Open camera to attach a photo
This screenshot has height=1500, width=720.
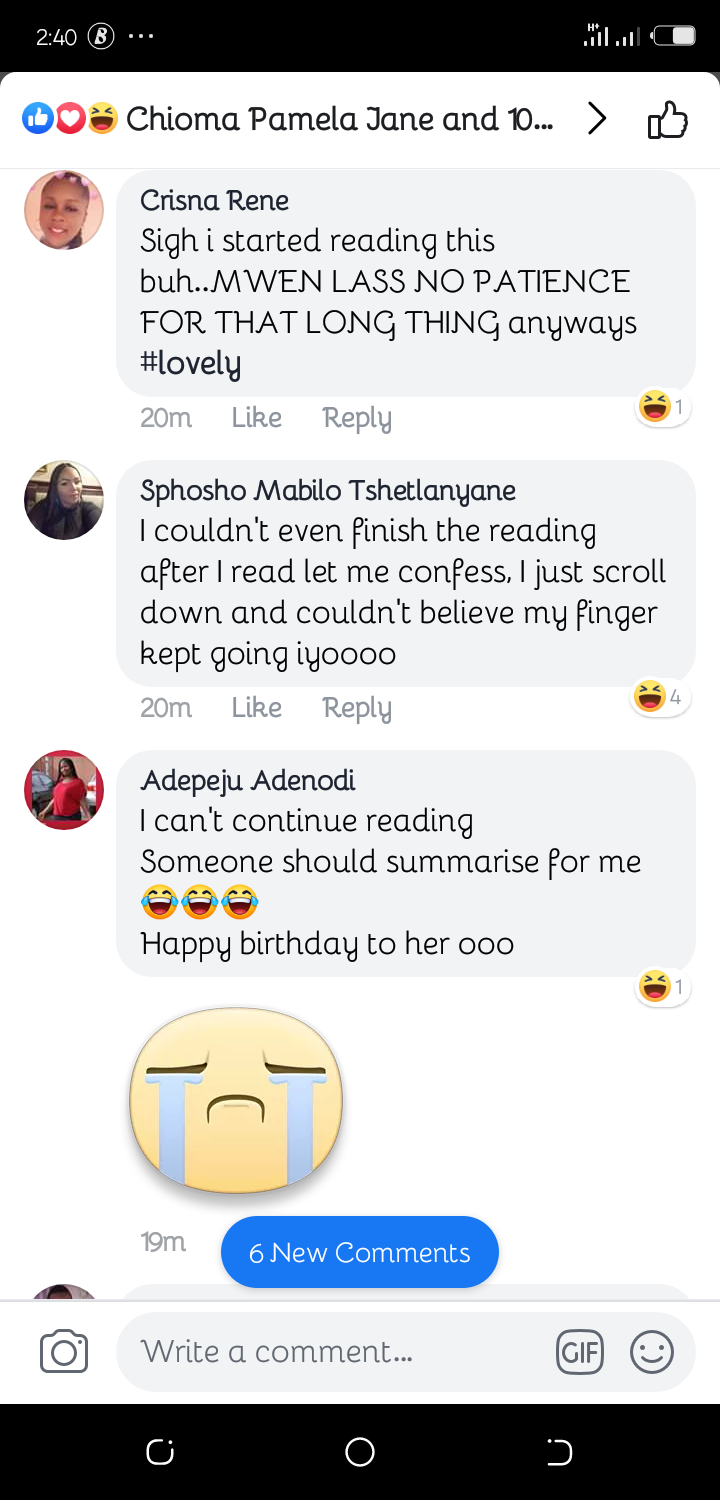pos(64,1352)
